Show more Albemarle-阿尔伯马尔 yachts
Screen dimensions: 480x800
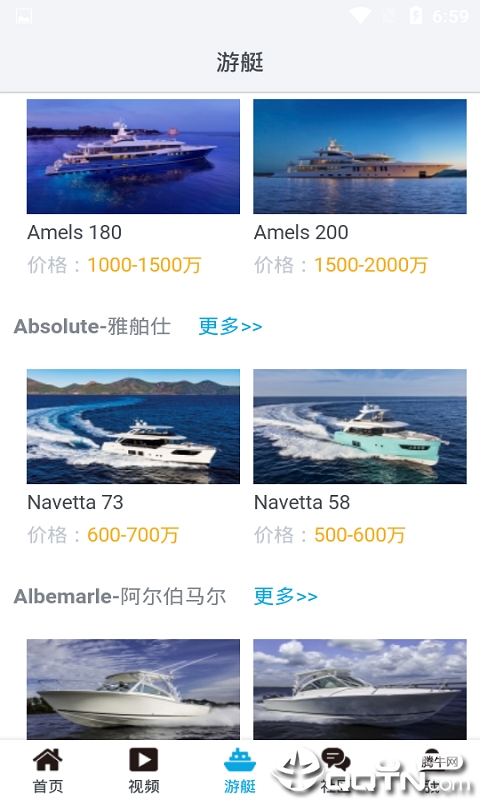tap(286, 596)
